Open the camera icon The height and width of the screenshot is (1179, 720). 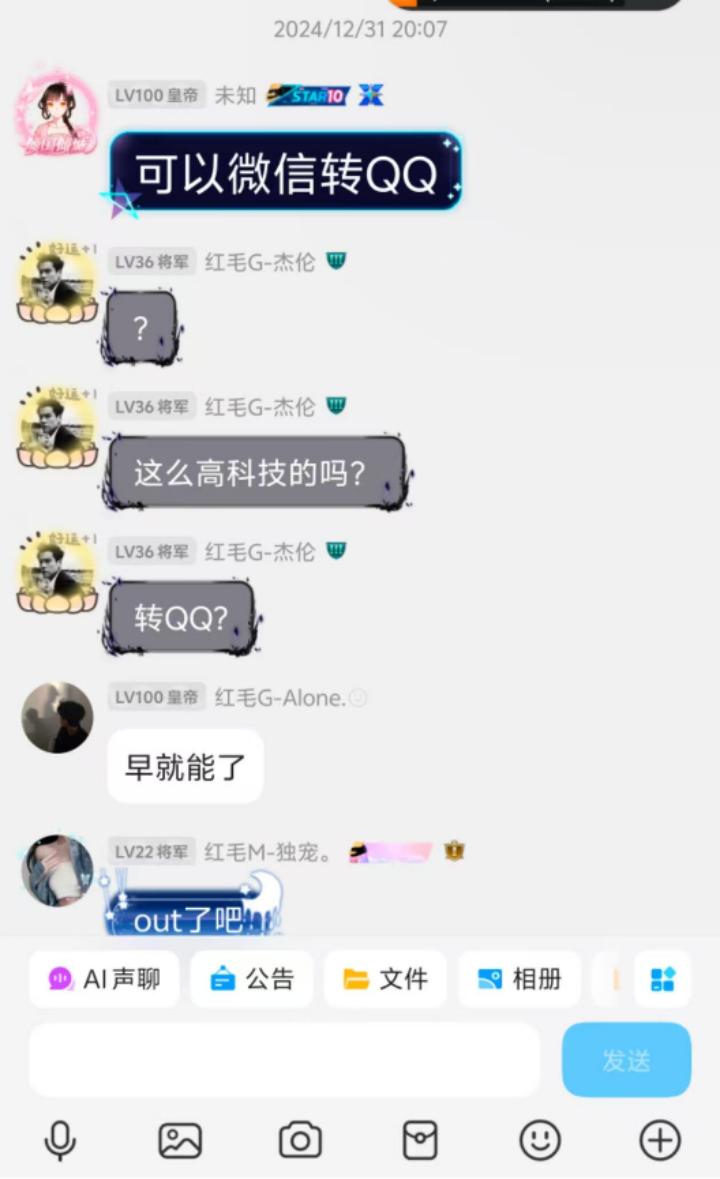click(x=299, y=1139)
